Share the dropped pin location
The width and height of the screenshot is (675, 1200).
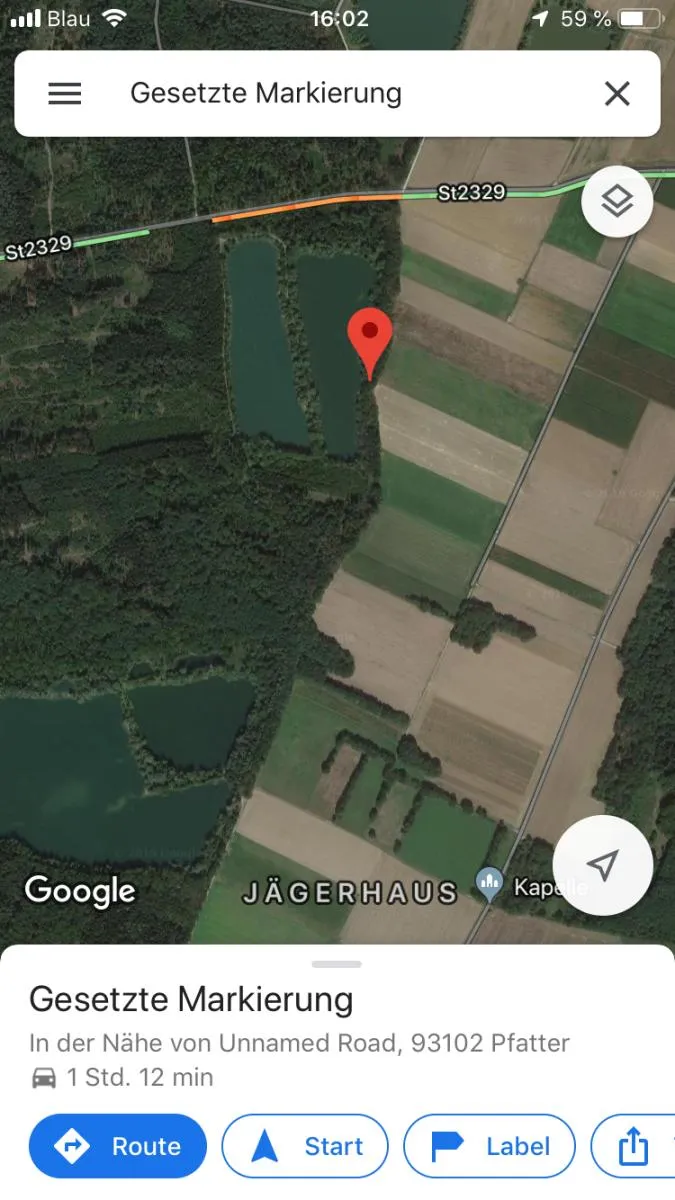(633, 1146)
